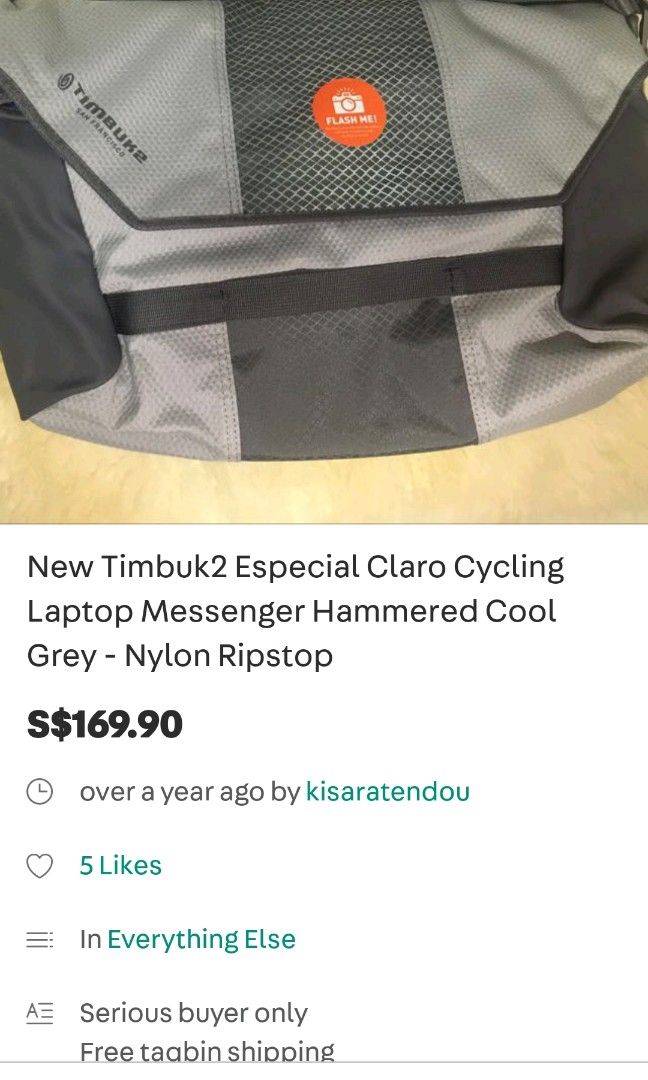Screen dimensions: 648x1080
Task: Open the Everything Else category
Action: 201,940
